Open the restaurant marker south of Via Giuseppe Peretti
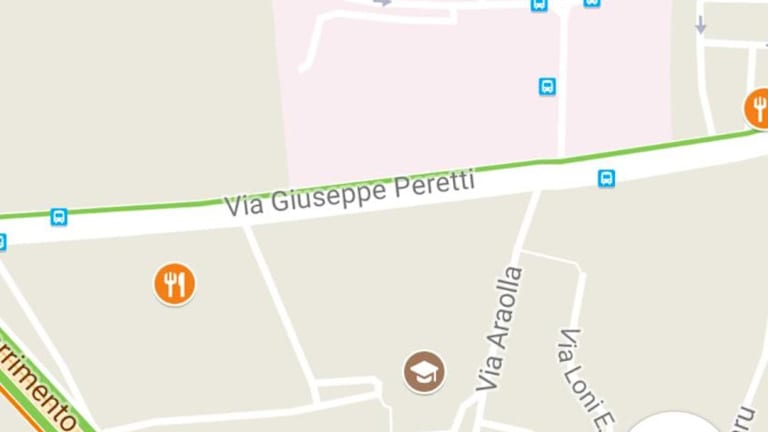Image resolution: width=768 pixels, height=432 pixels. pos(175,284)
